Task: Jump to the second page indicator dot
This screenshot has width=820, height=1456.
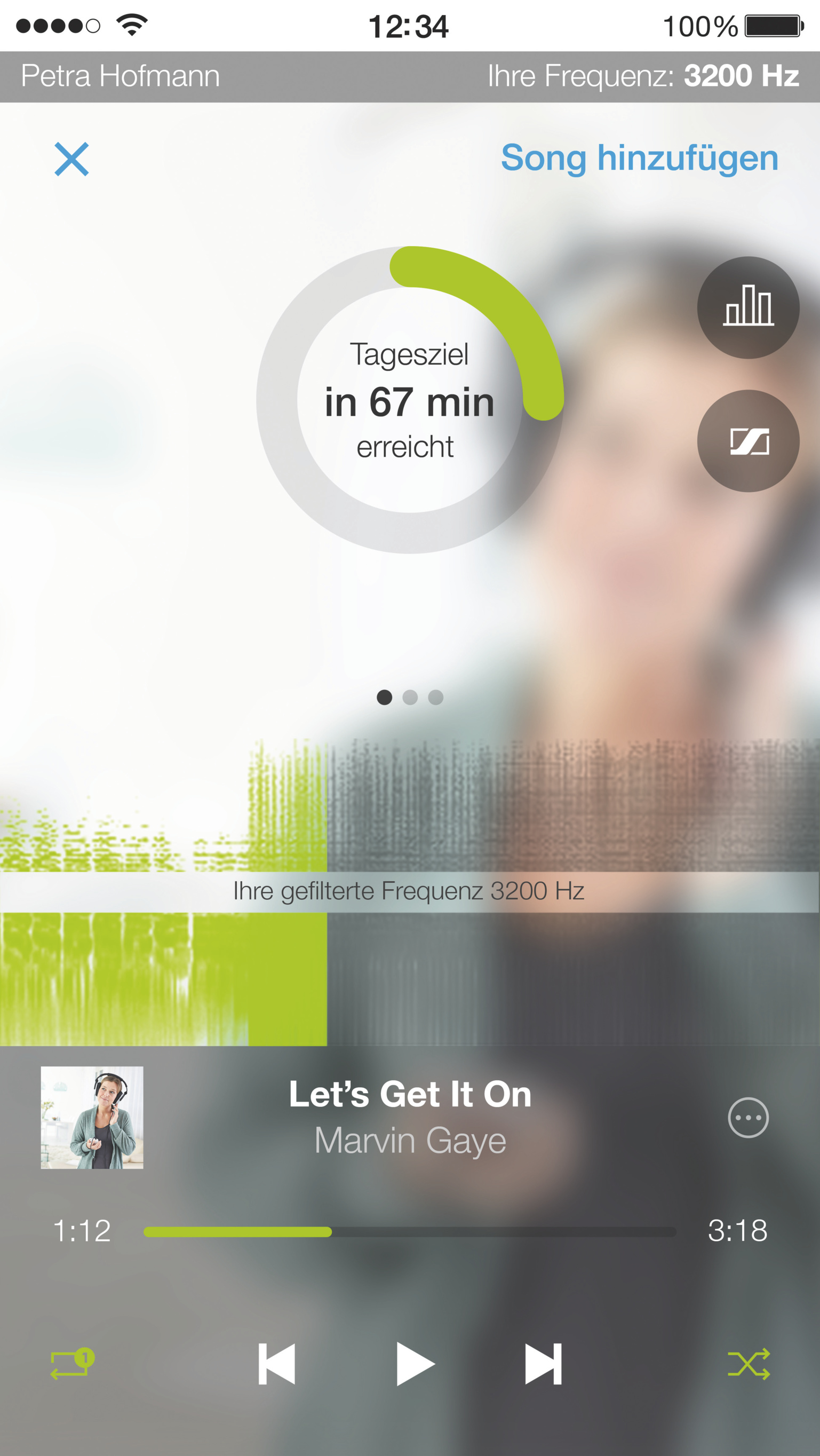Action: pos(410,698)
